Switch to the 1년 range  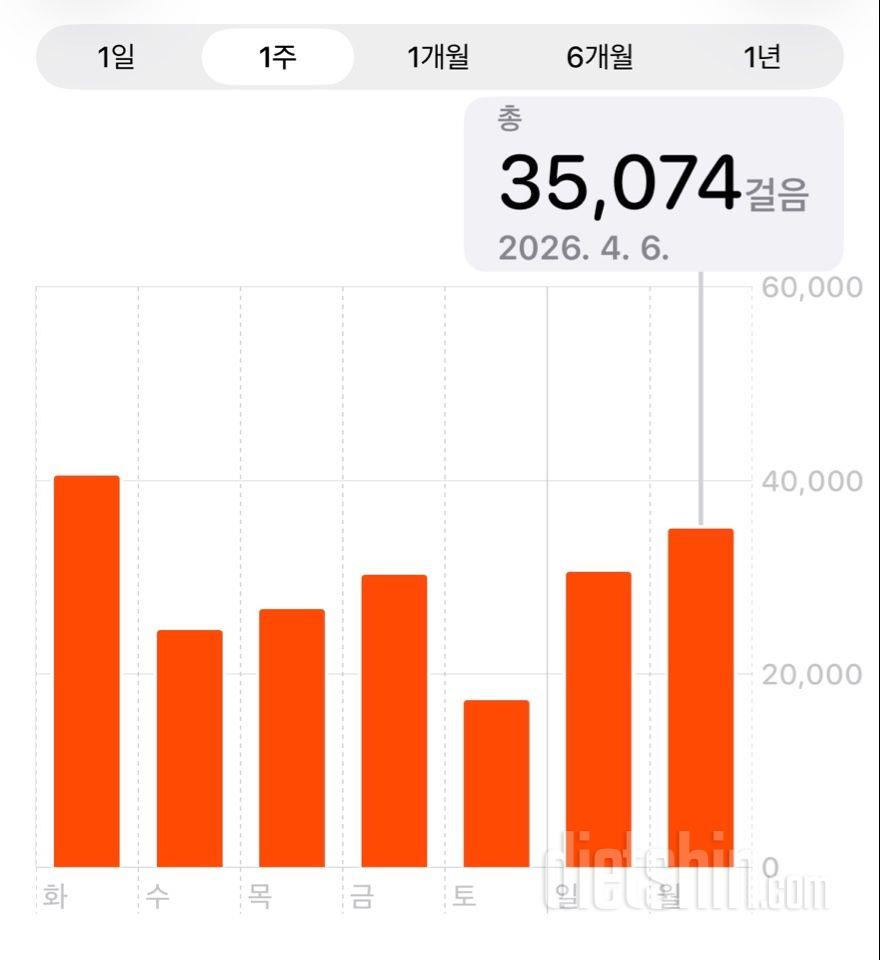[x=762, y=57]
